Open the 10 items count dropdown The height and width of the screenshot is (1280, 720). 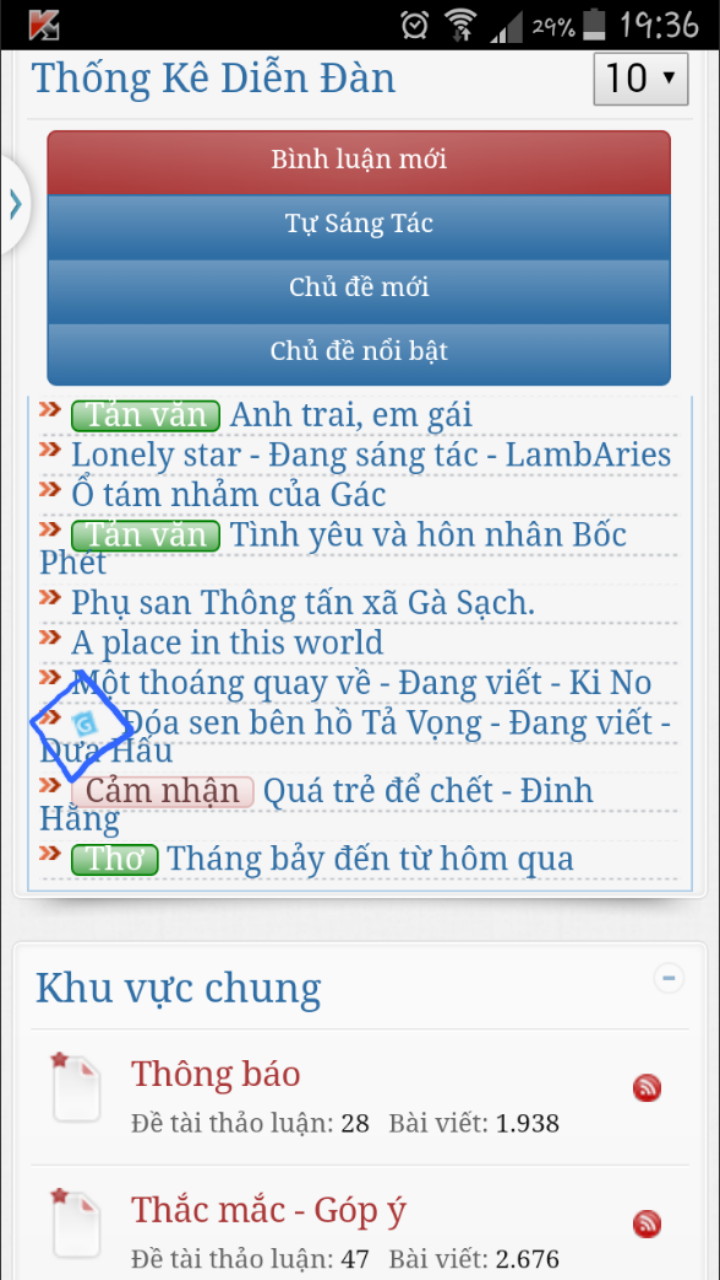641,78
